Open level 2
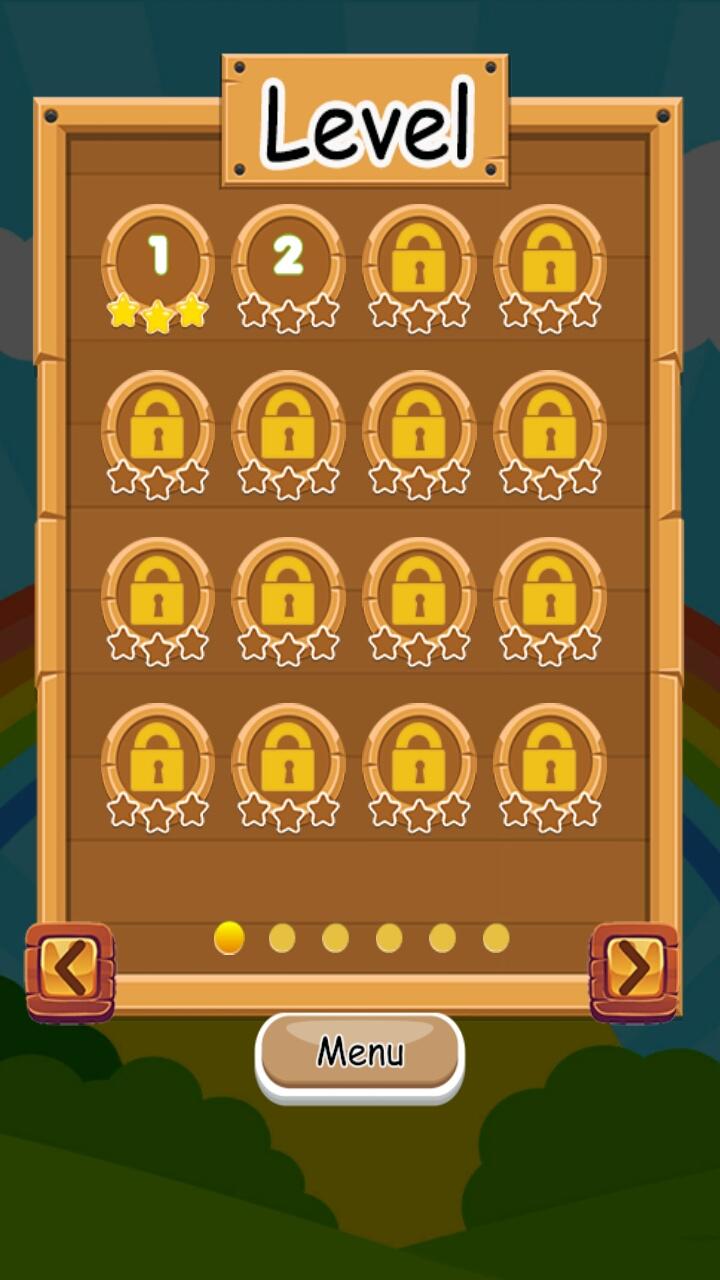This screenshot has height=1280, width=720. (288, 260)
